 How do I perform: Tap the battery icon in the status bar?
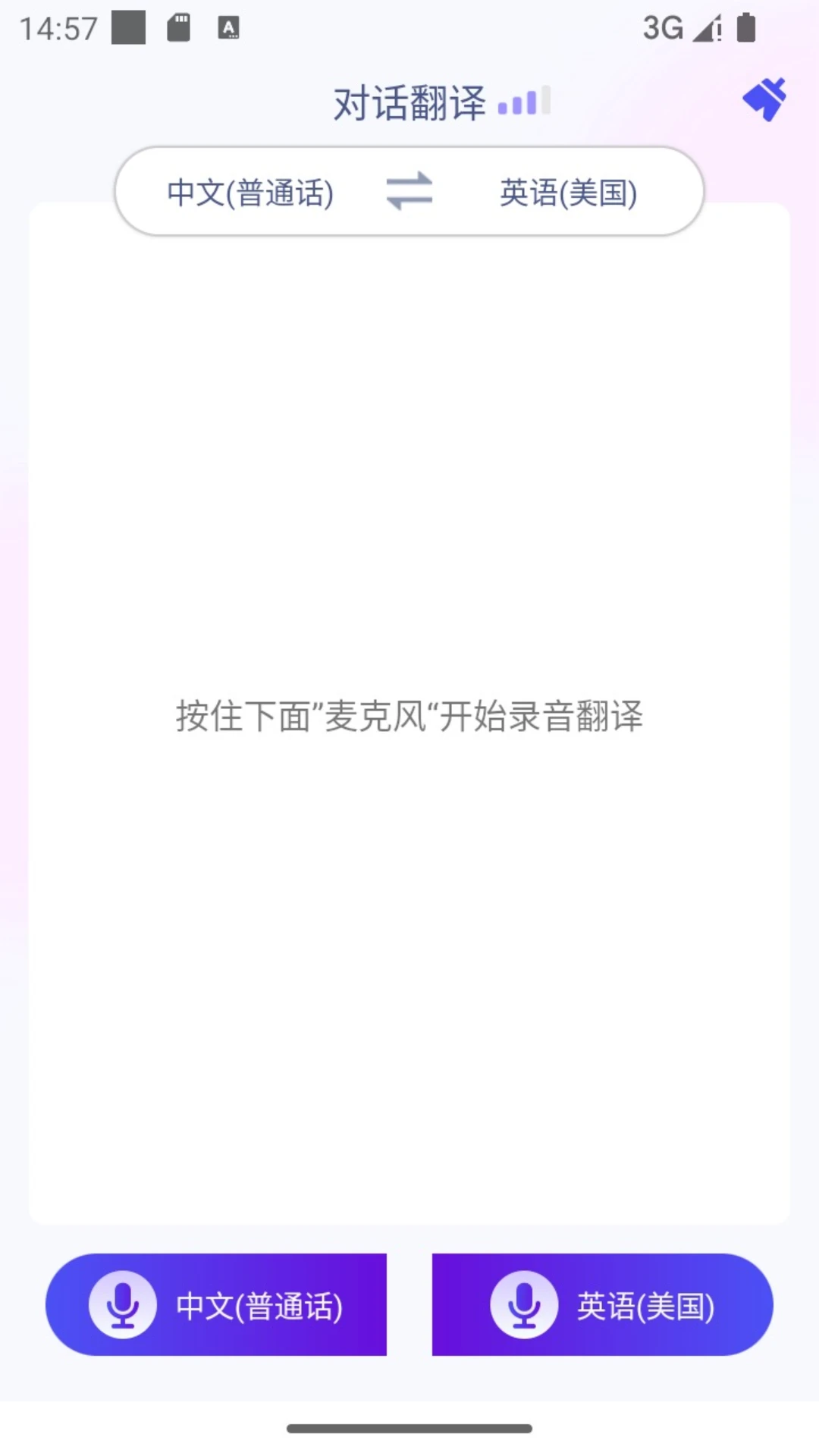pyautogui.click(x=746, y=27)
